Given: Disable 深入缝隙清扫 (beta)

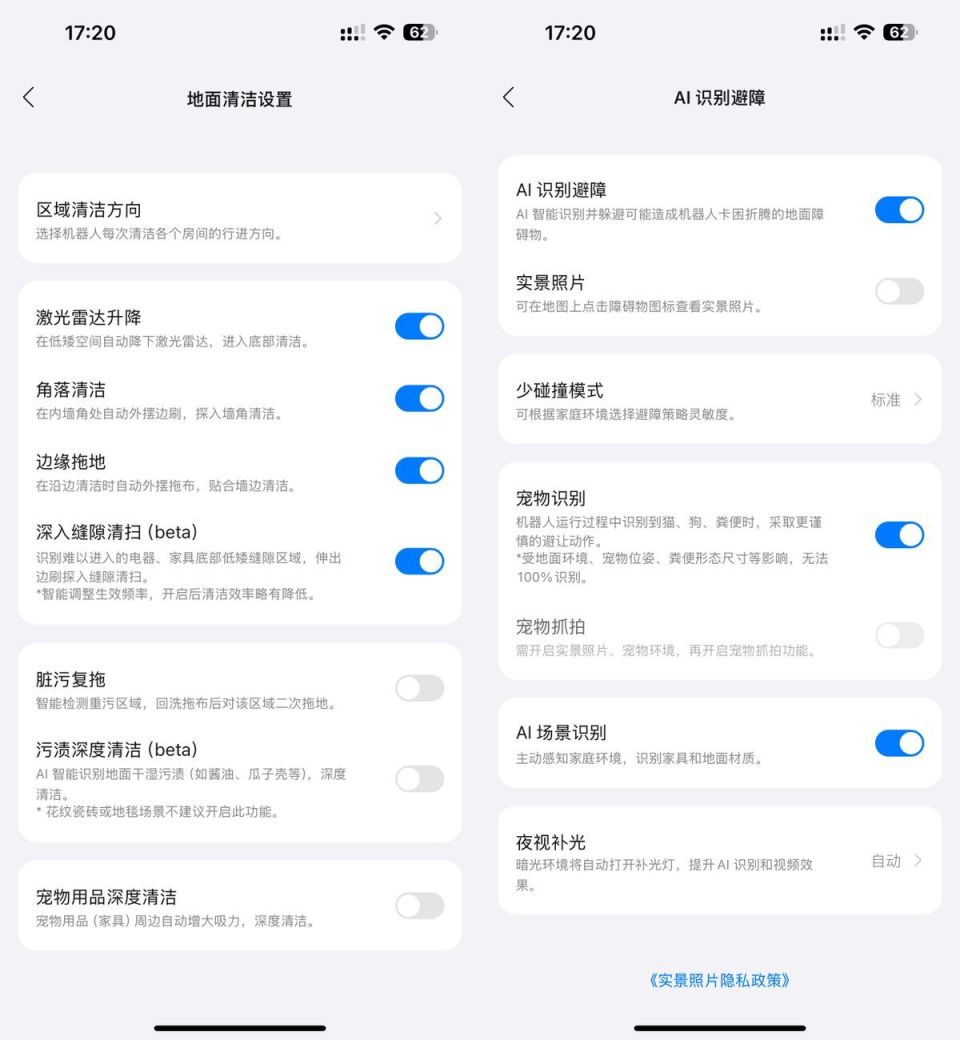Looking at the screenshot, I should coord(419,561).
